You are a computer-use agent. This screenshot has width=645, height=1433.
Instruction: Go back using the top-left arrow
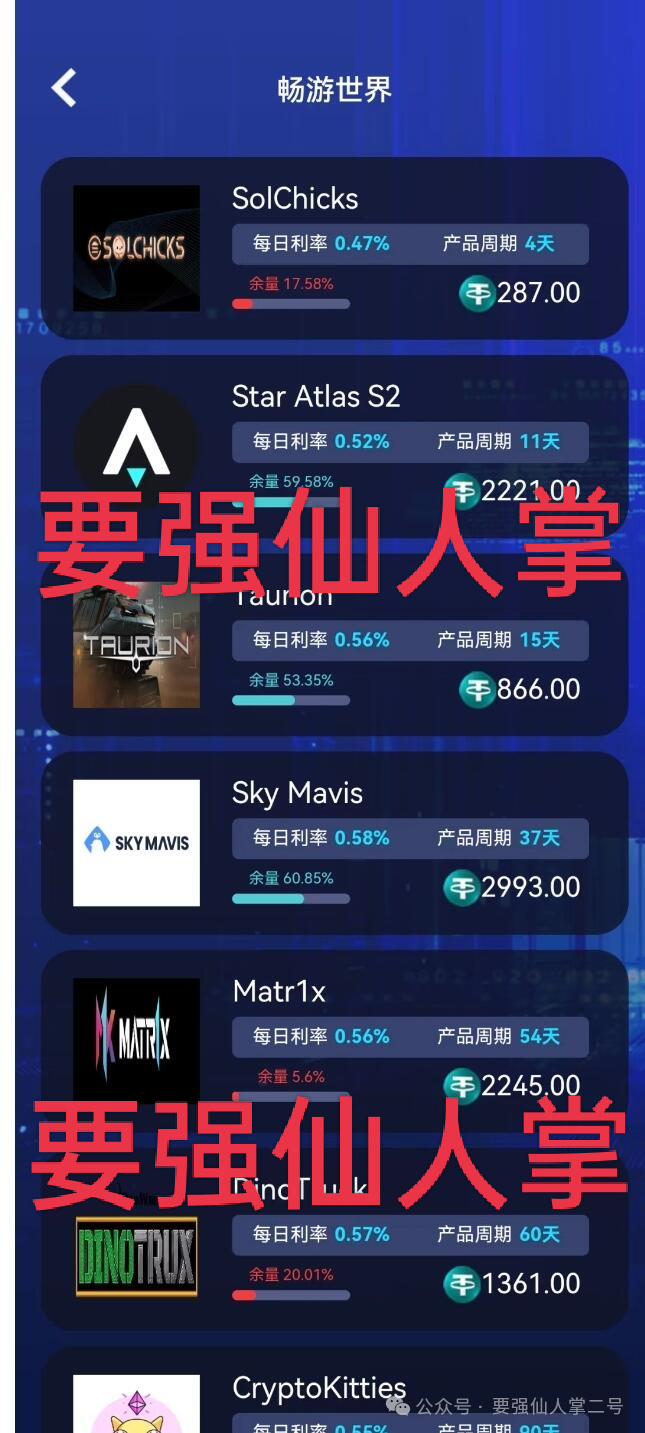click(65, 88)
